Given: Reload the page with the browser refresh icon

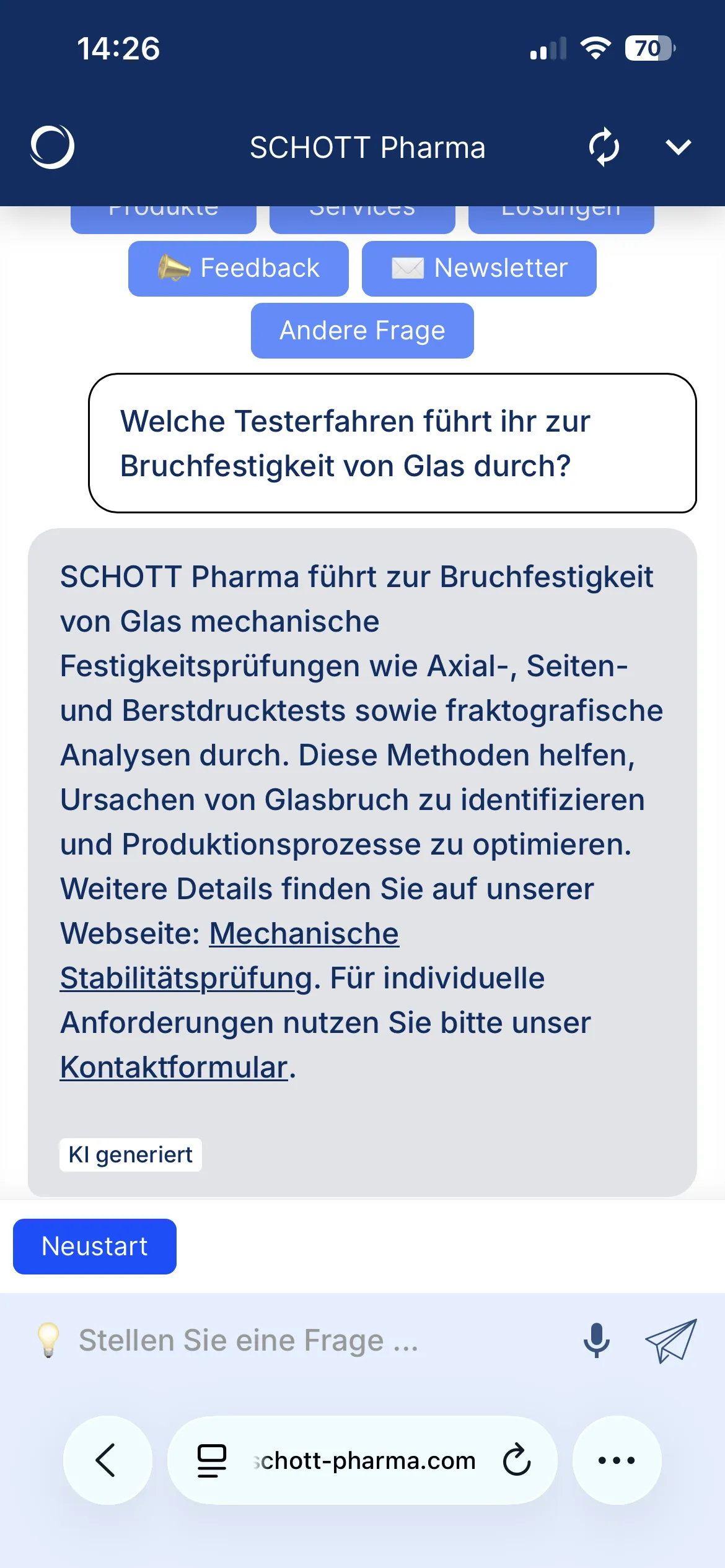Looking at the screenshot, I should click(x=515, y=1461).
